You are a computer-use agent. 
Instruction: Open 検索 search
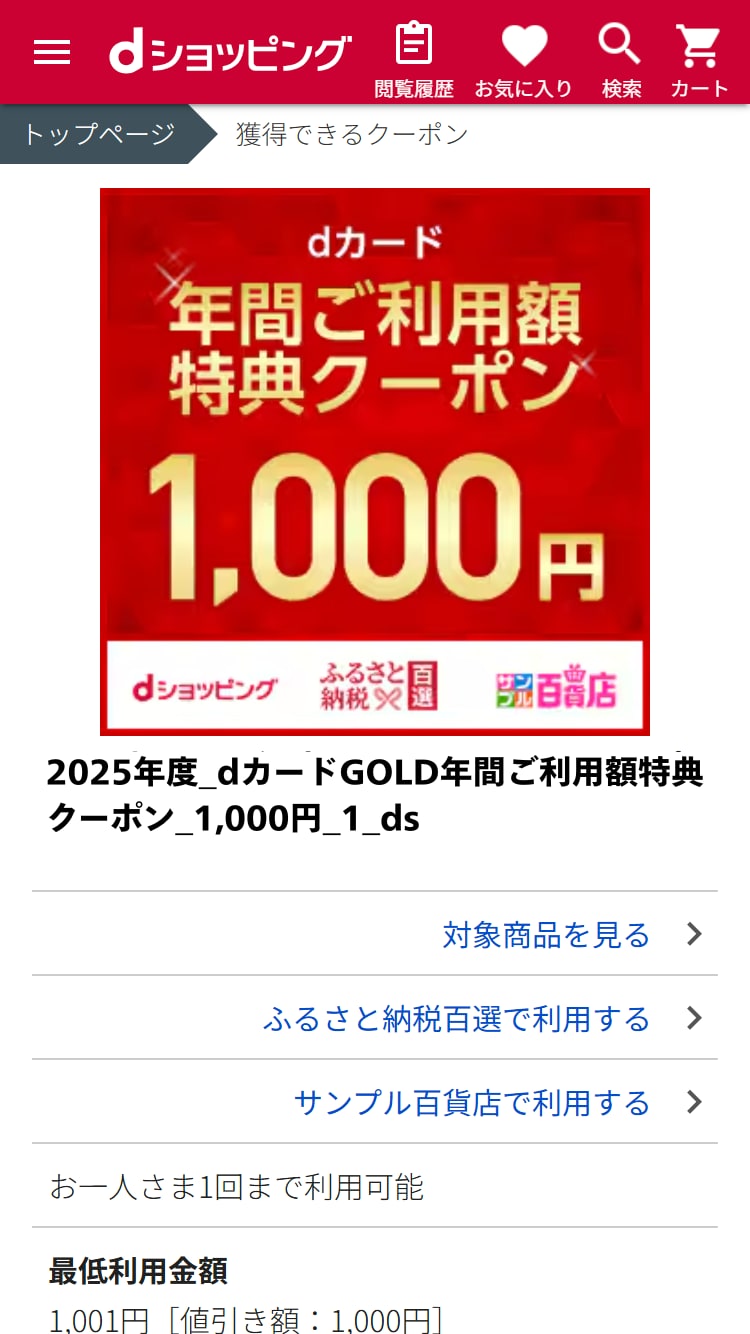tap(621, 60)
